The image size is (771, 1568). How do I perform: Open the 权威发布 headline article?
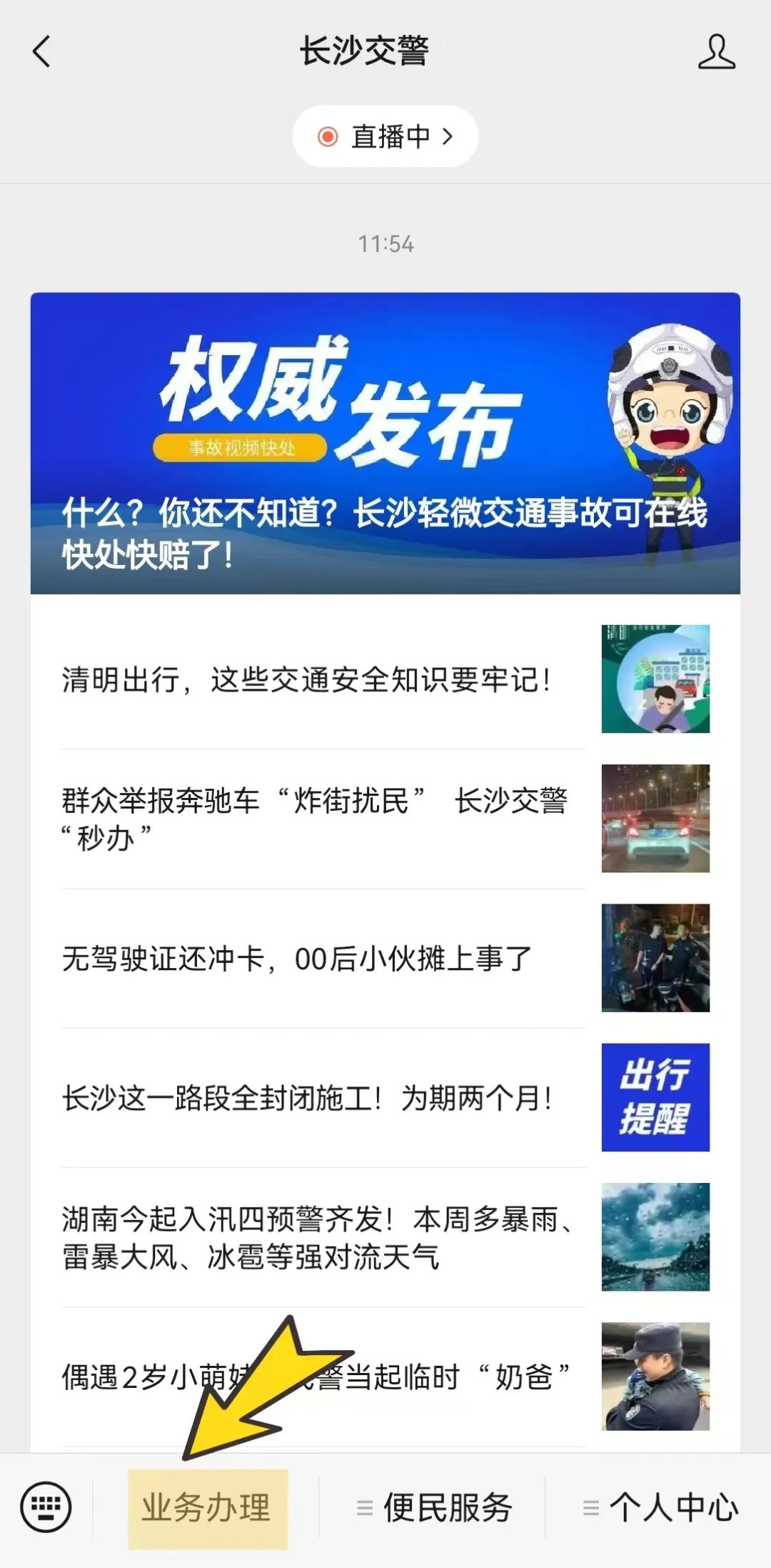[385, 443]
